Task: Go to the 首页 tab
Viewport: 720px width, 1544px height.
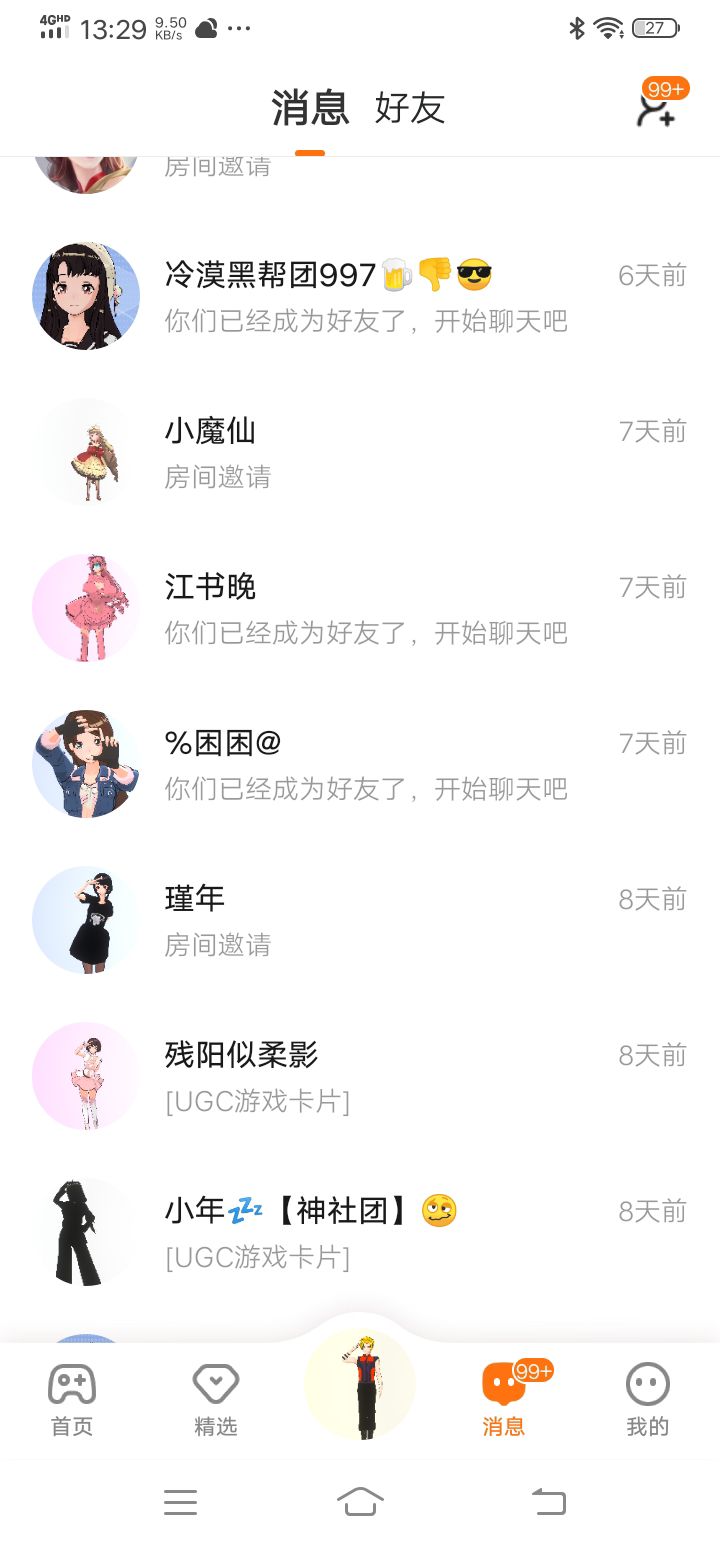Action: (x=72, y=1399)
